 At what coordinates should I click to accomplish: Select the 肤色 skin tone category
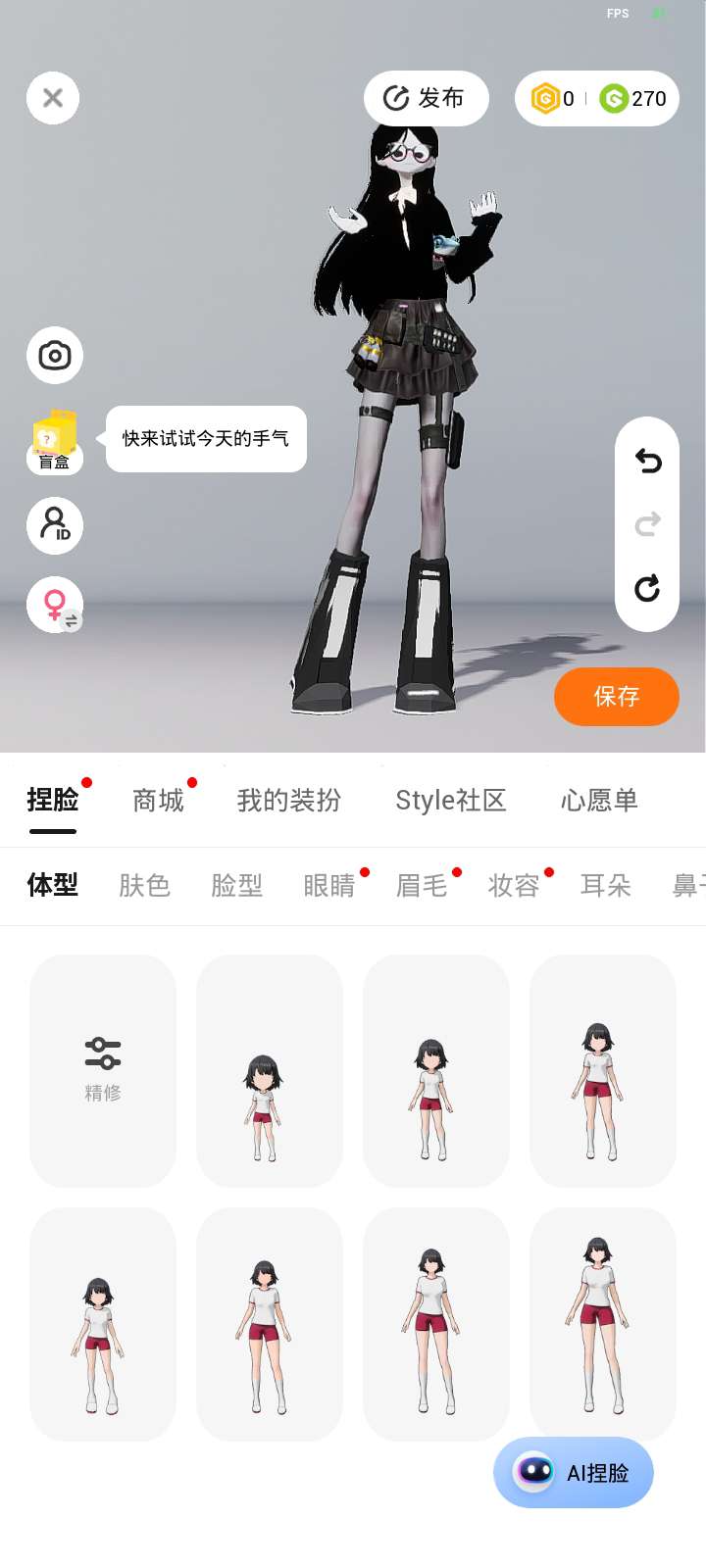[145, 885]
